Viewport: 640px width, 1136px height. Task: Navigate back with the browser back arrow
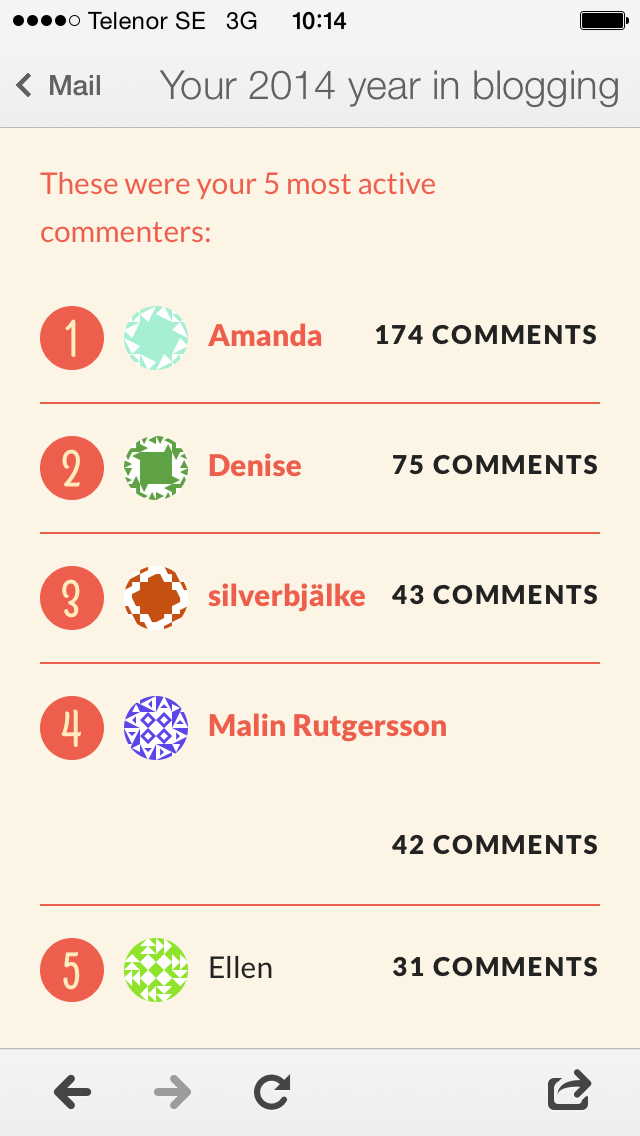click(72, 1092)
